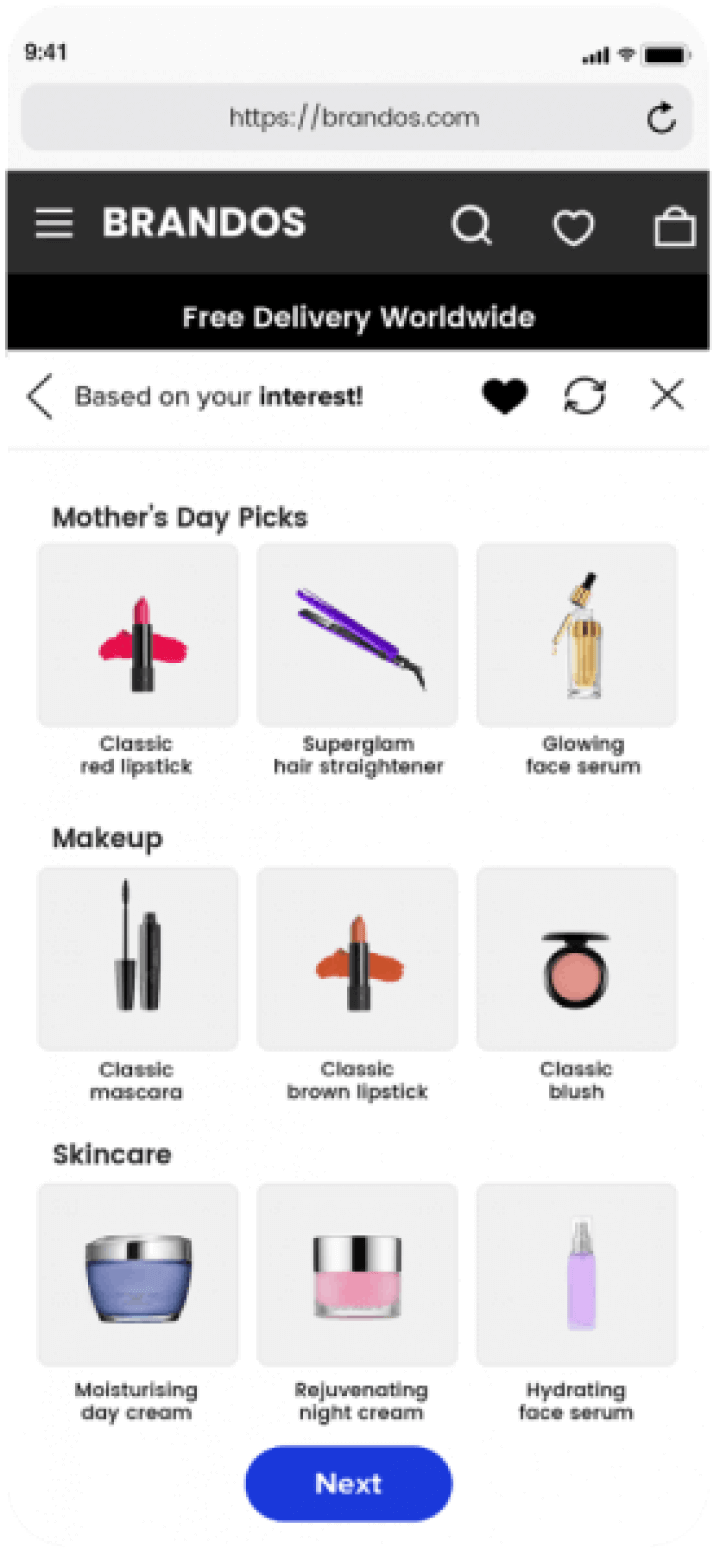Tap the filled heart to favorite picks
The height and width of the screenshot is (1554, 720).
click(505, 397)
